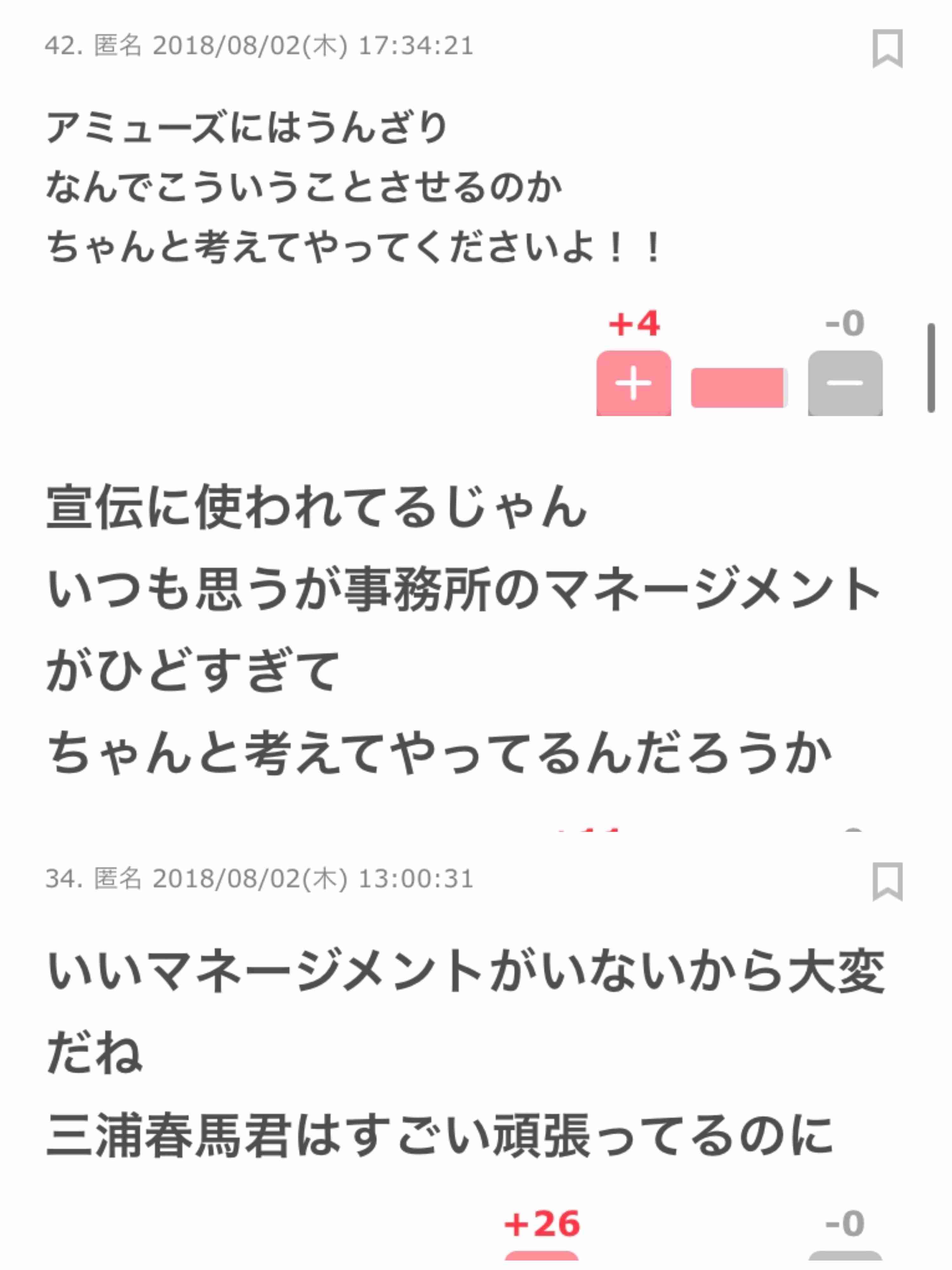
Task: Tap the plus icon to upvote comment 42
Action: click(634, 384)
